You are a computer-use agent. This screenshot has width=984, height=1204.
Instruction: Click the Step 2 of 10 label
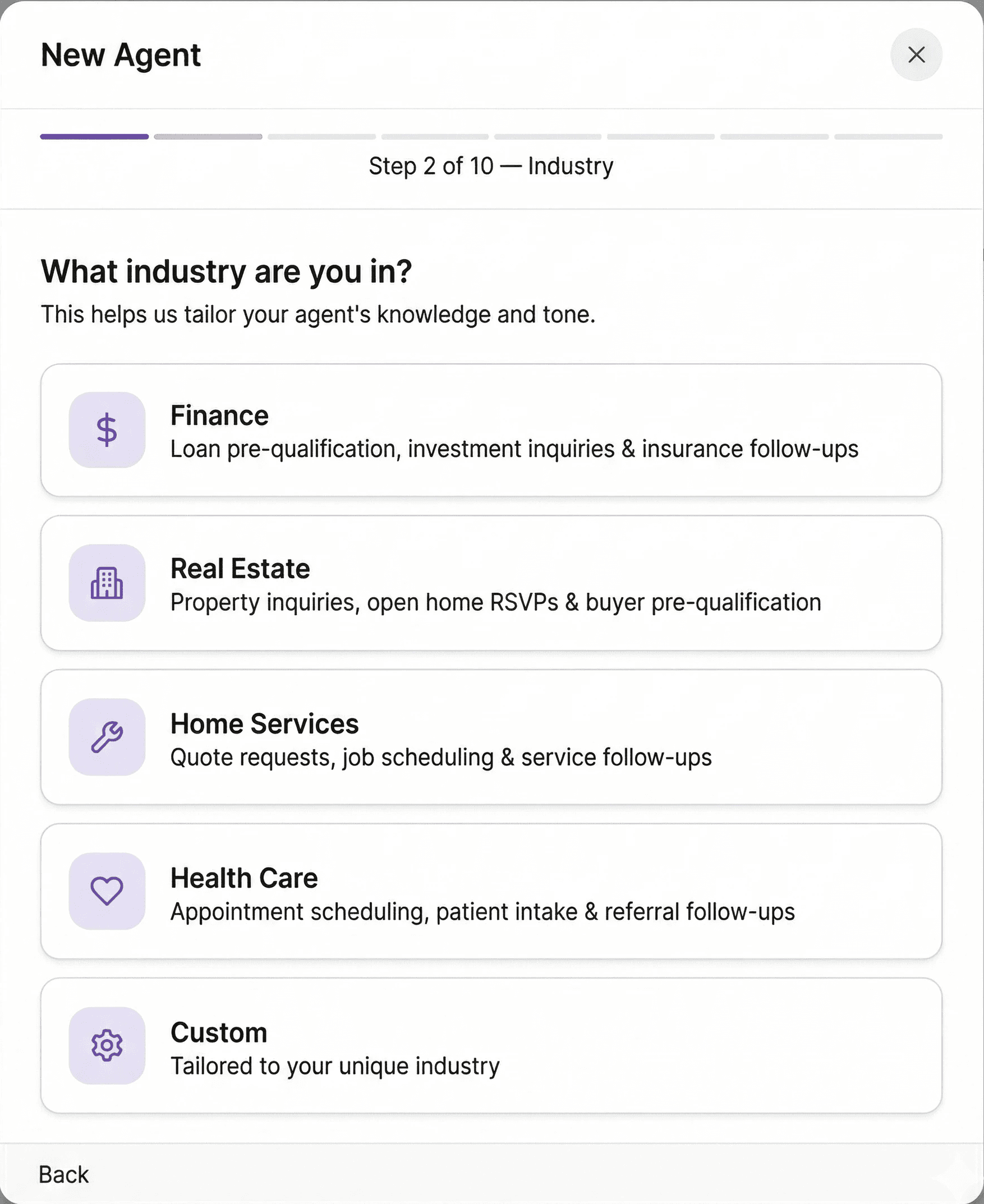tap(491, 166)
